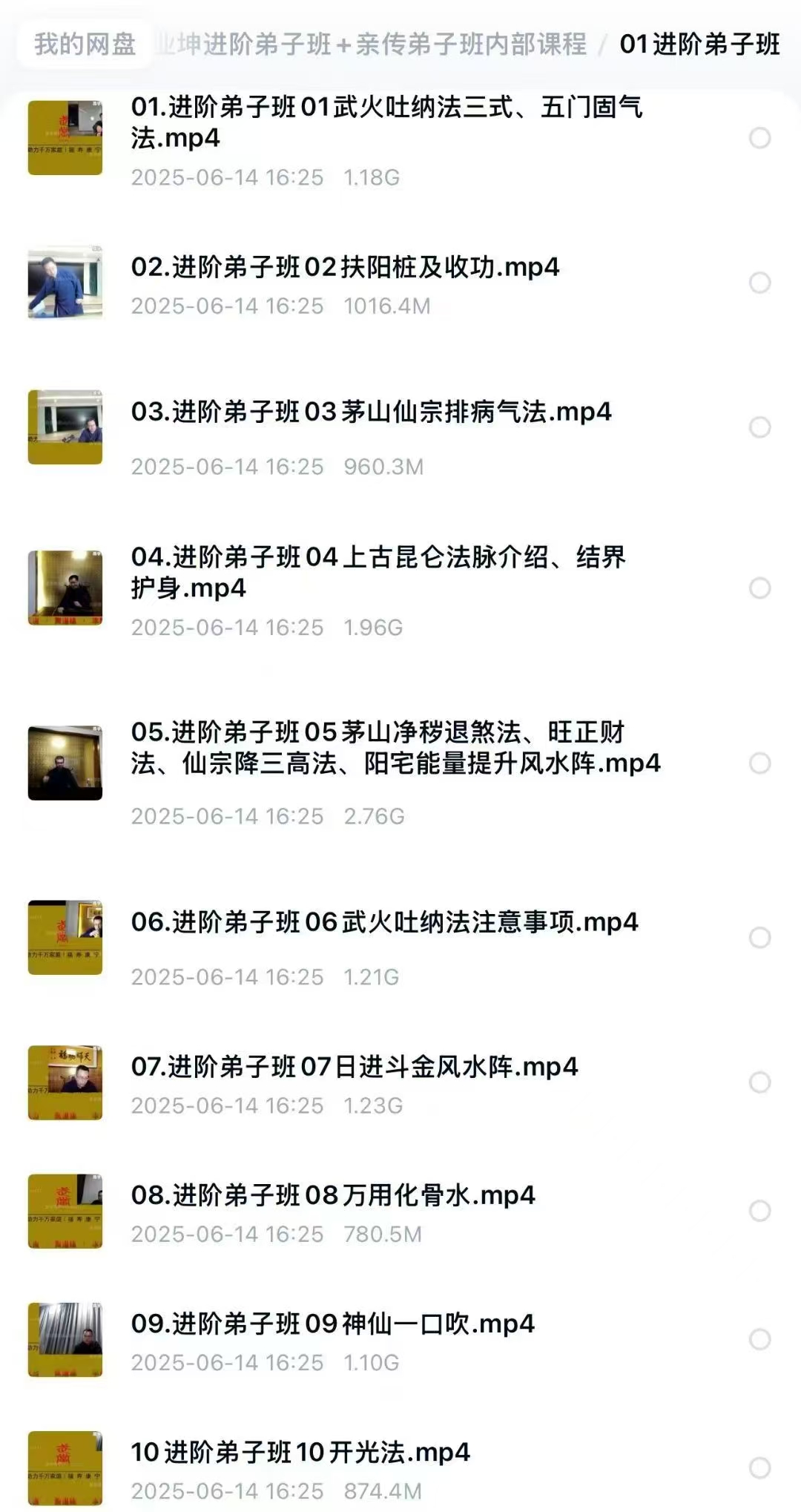Check the circle for 05 茅山净秽退煞法

click(759, 763)
